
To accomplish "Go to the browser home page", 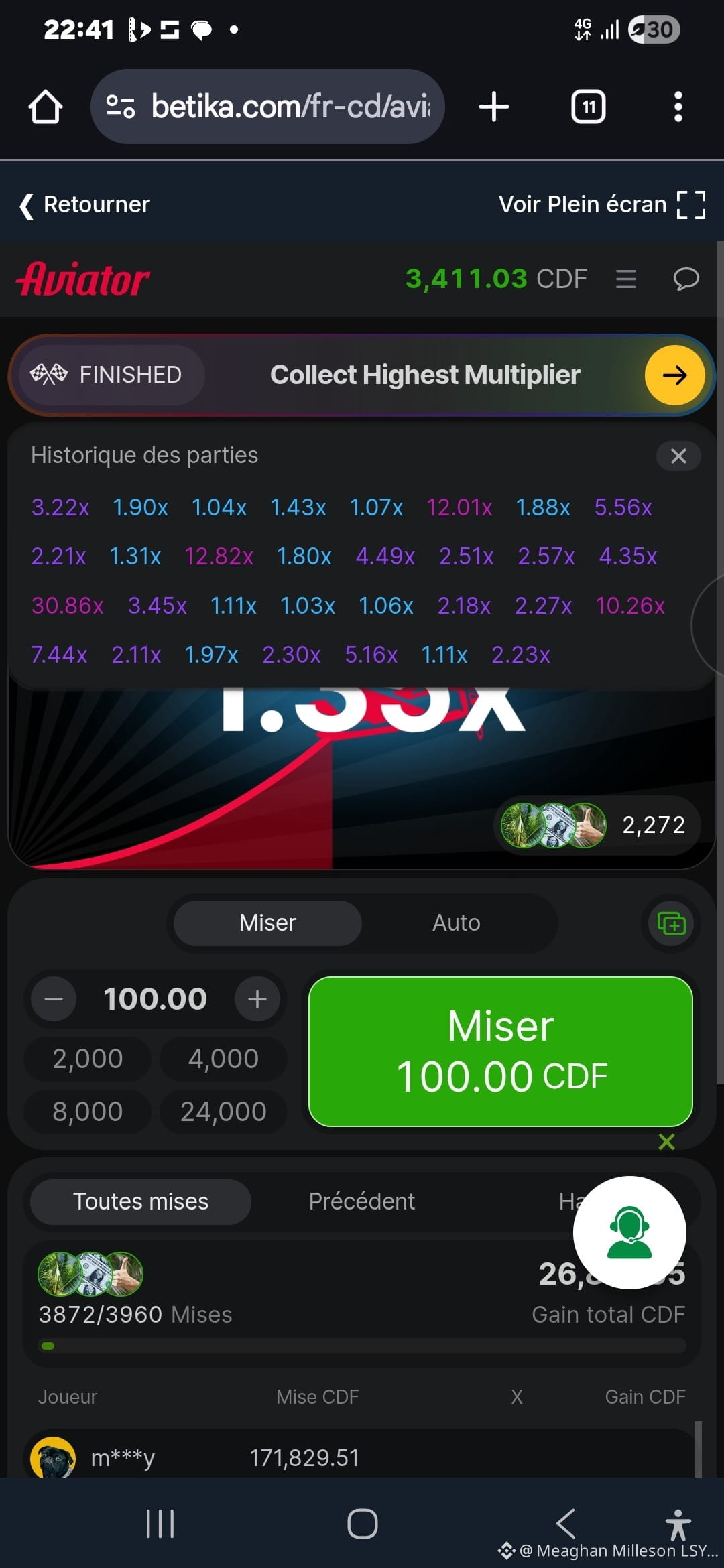I will [46, 107].
